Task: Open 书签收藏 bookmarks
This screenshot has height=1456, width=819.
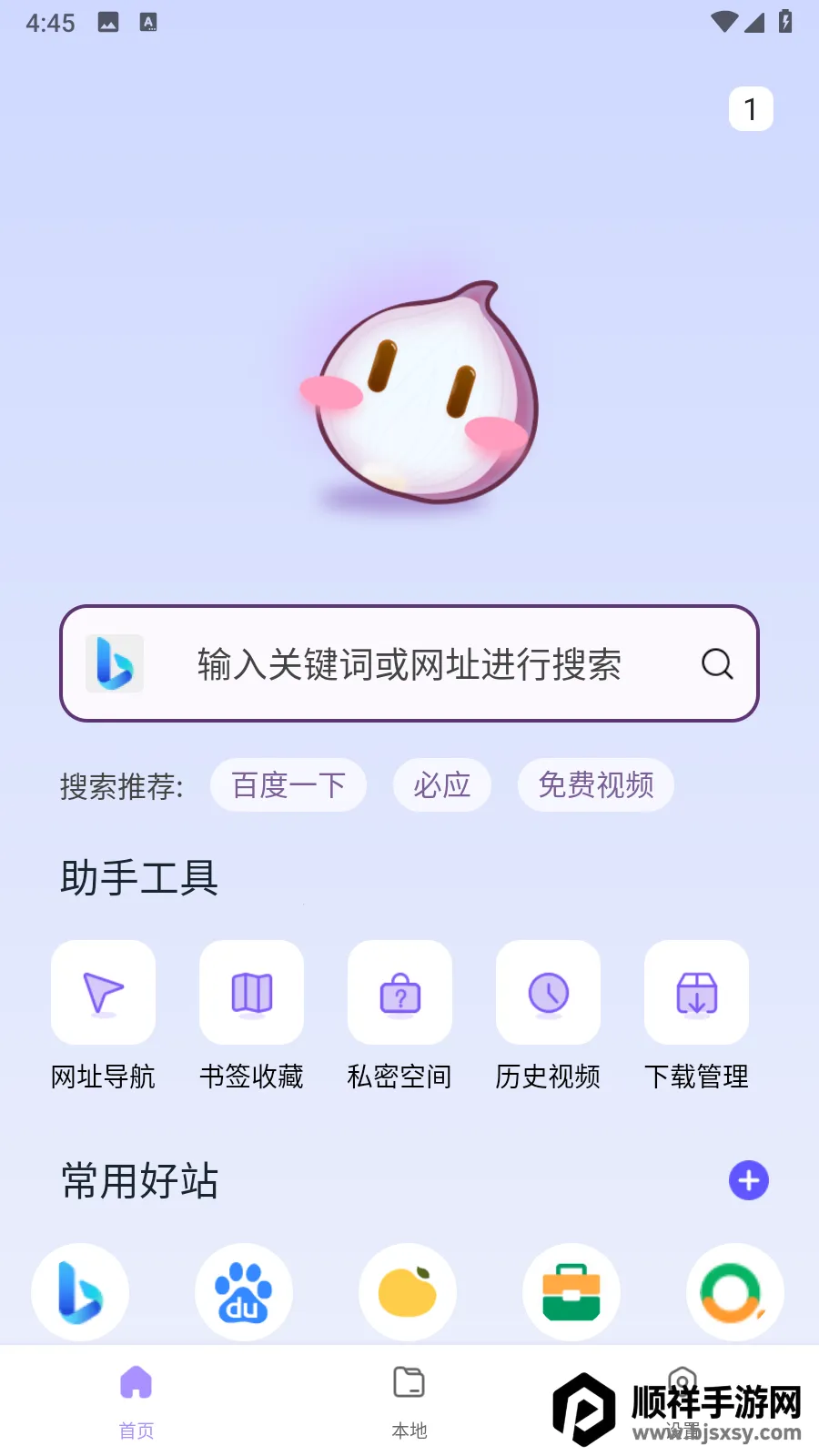Action: (x=252, y=993)
